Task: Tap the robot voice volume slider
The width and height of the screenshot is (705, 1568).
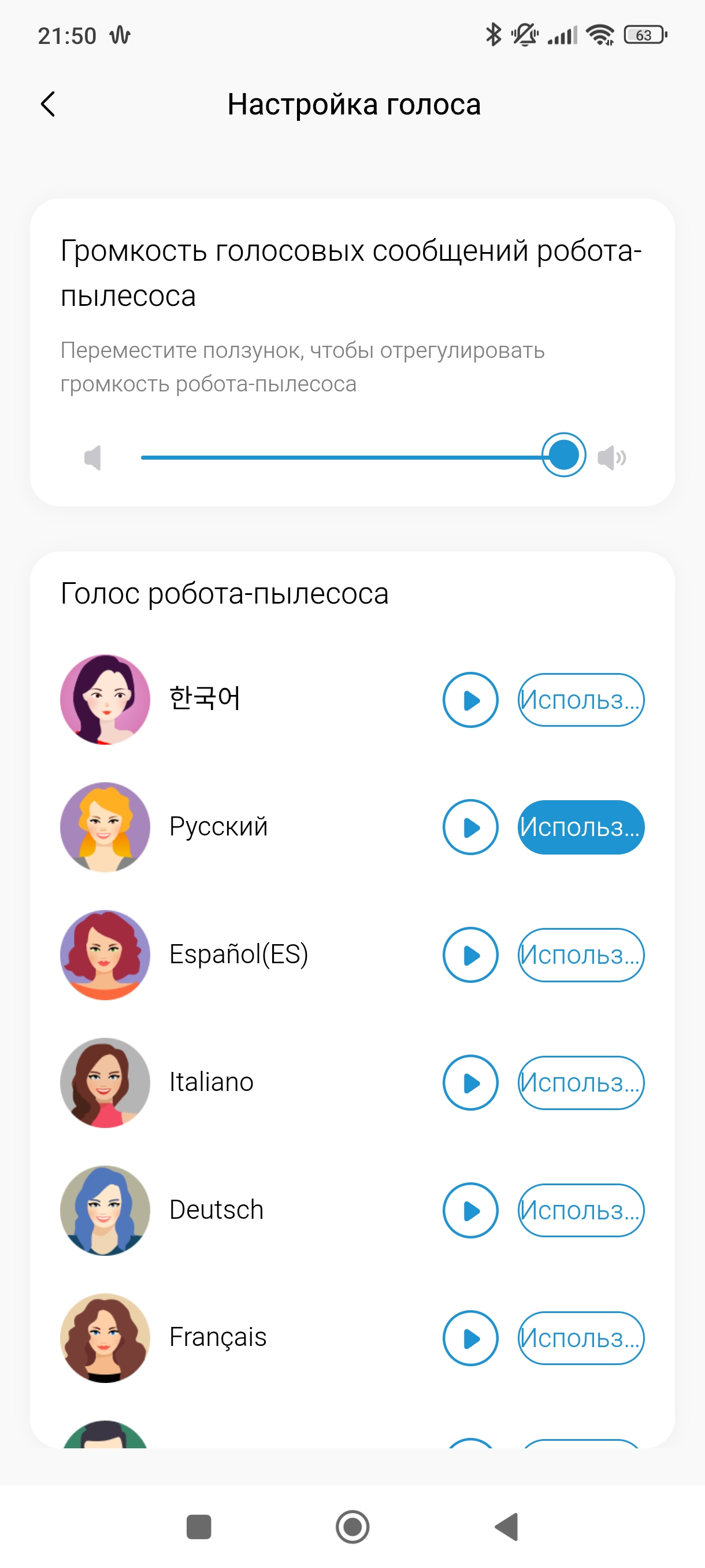Action: [353, 457]
